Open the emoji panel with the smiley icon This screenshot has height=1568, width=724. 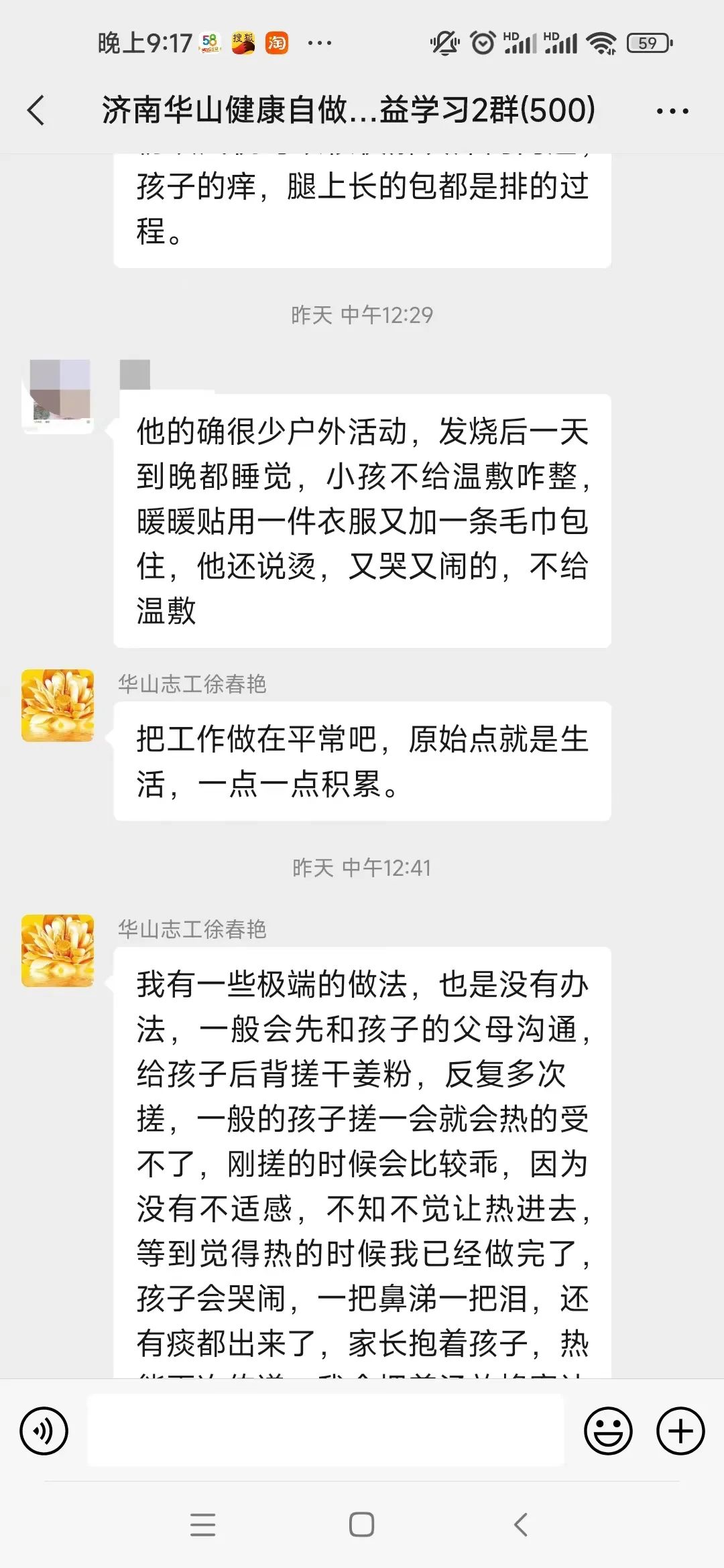[607, 1429]
